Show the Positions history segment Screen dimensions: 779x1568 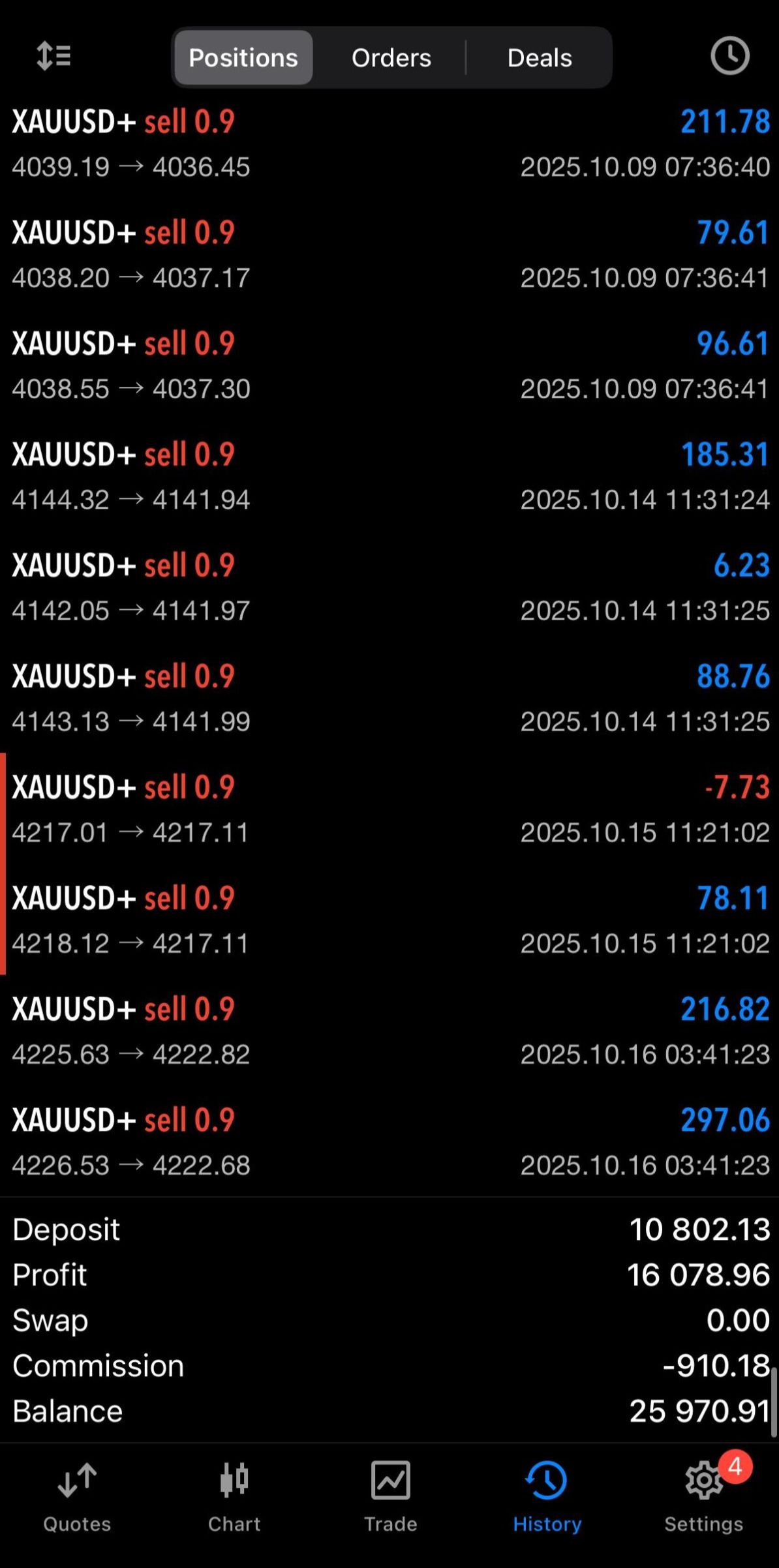pyautogui.click(x=243, y=57)
